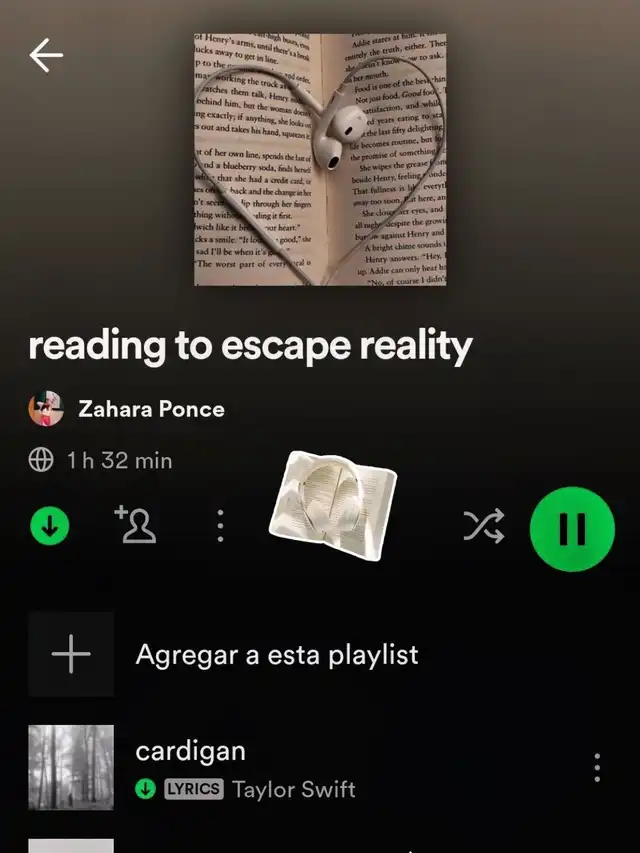
Task: Pause playback with the green button
Action: (x=572, y=528)
